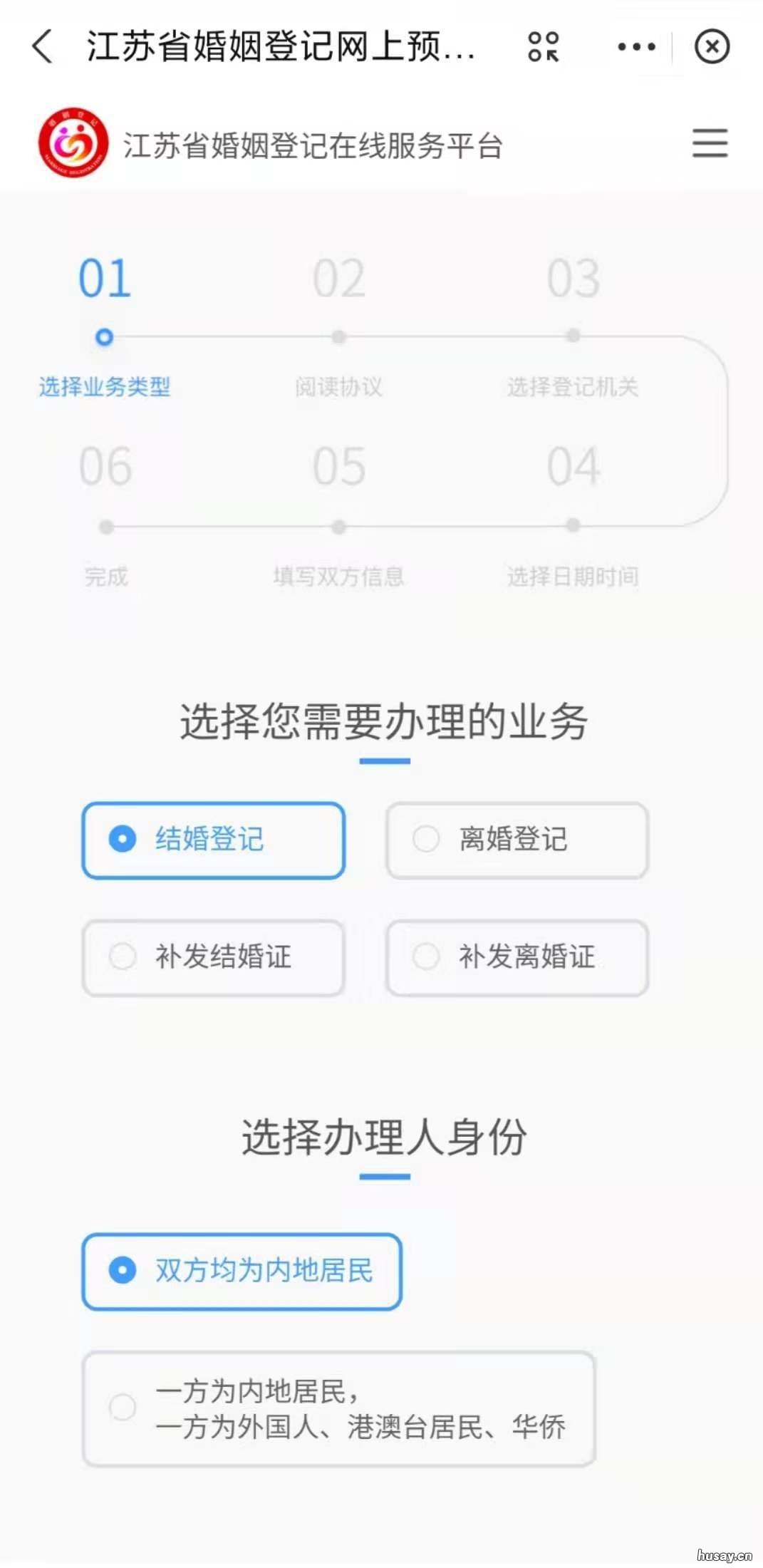Click step 02 阅读协议 indicator dot
The image size is (763, 1568).
[339, 338]
